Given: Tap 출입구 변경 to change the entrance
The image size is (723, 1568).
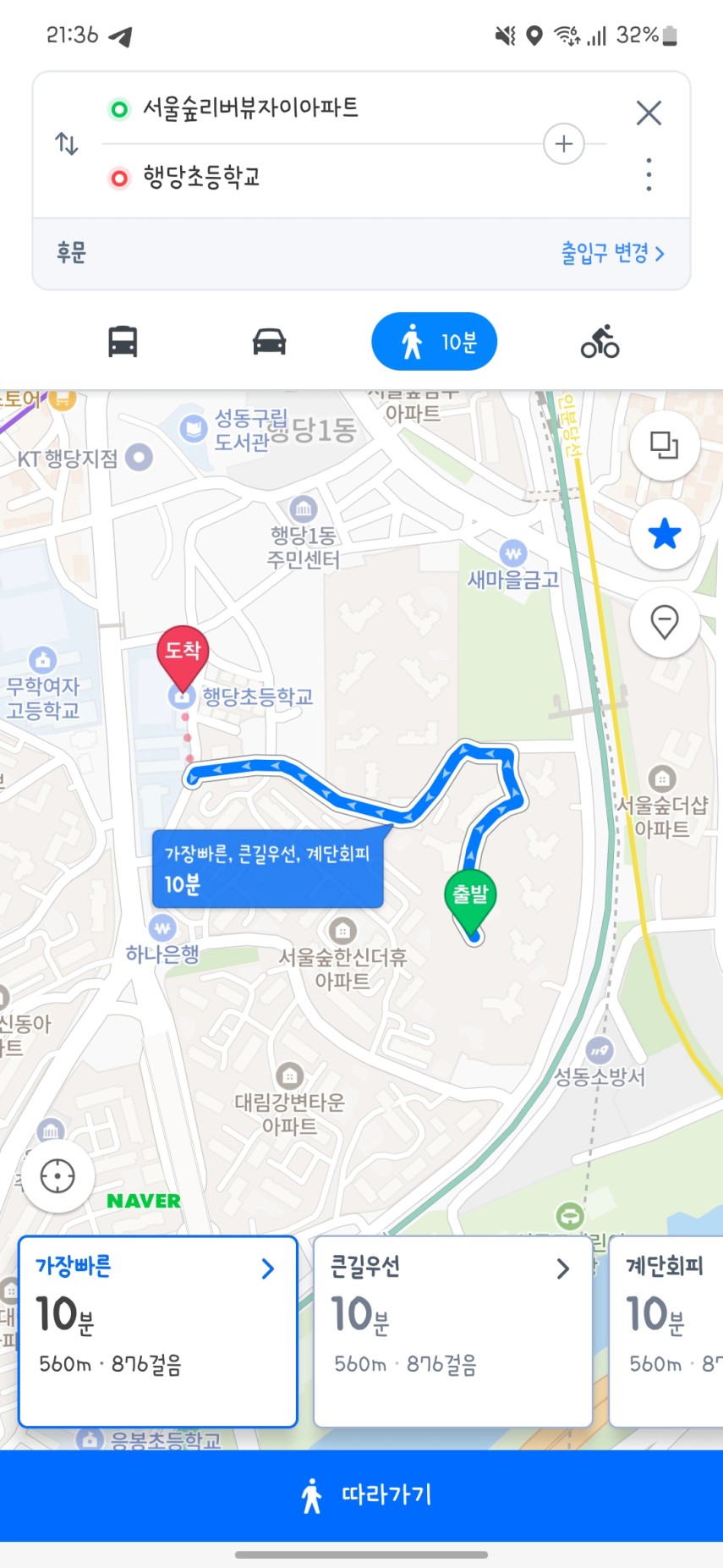Looking at the screenshot, I should [x=612, y=253].
